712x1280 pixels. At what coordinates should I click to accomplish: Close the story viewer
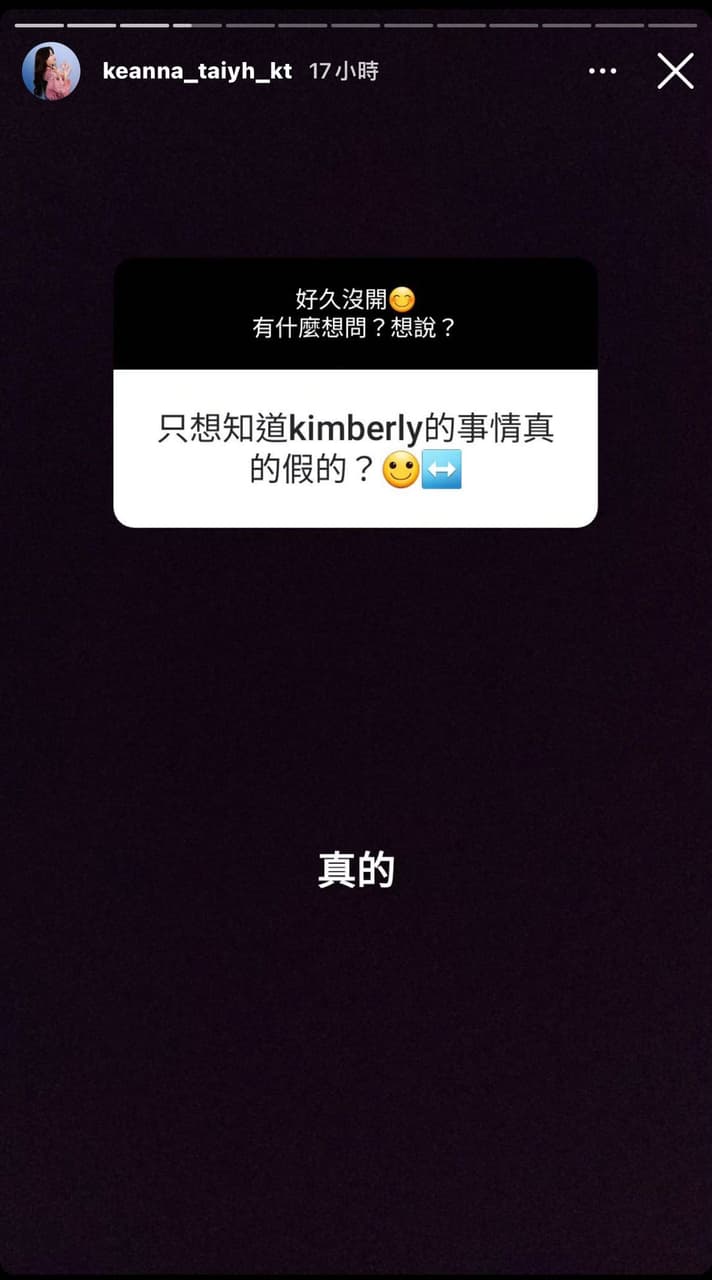pyautogui.click(x=675, y=71)
